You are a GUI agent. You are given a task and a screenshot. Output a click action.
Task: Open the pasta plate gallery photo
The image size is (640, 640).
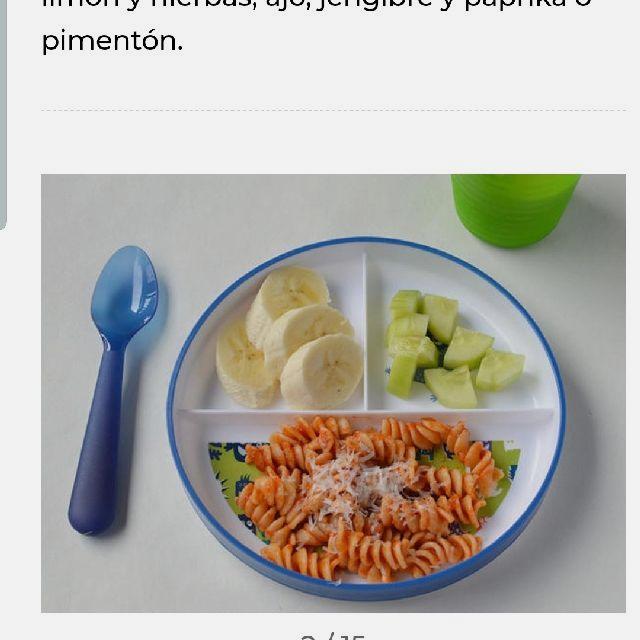coord(333,392)
